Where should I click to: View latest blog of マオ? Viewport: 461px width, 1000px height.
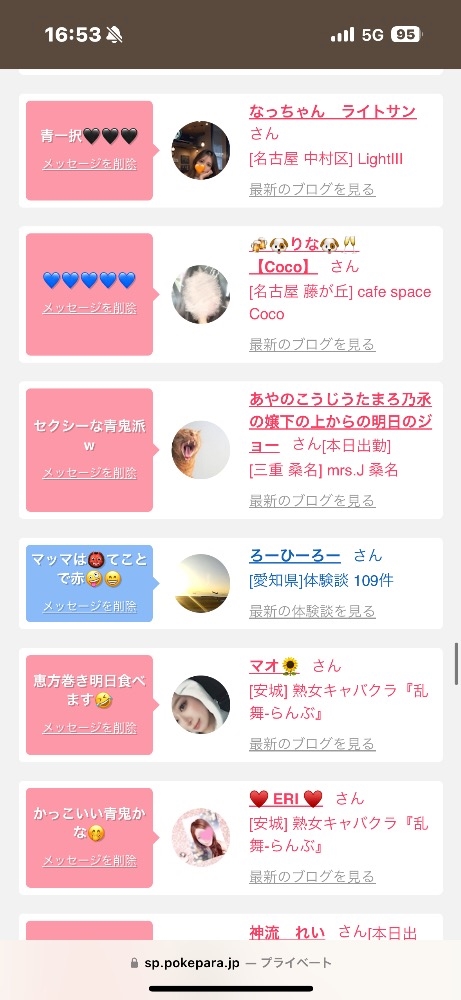(312, 744)
